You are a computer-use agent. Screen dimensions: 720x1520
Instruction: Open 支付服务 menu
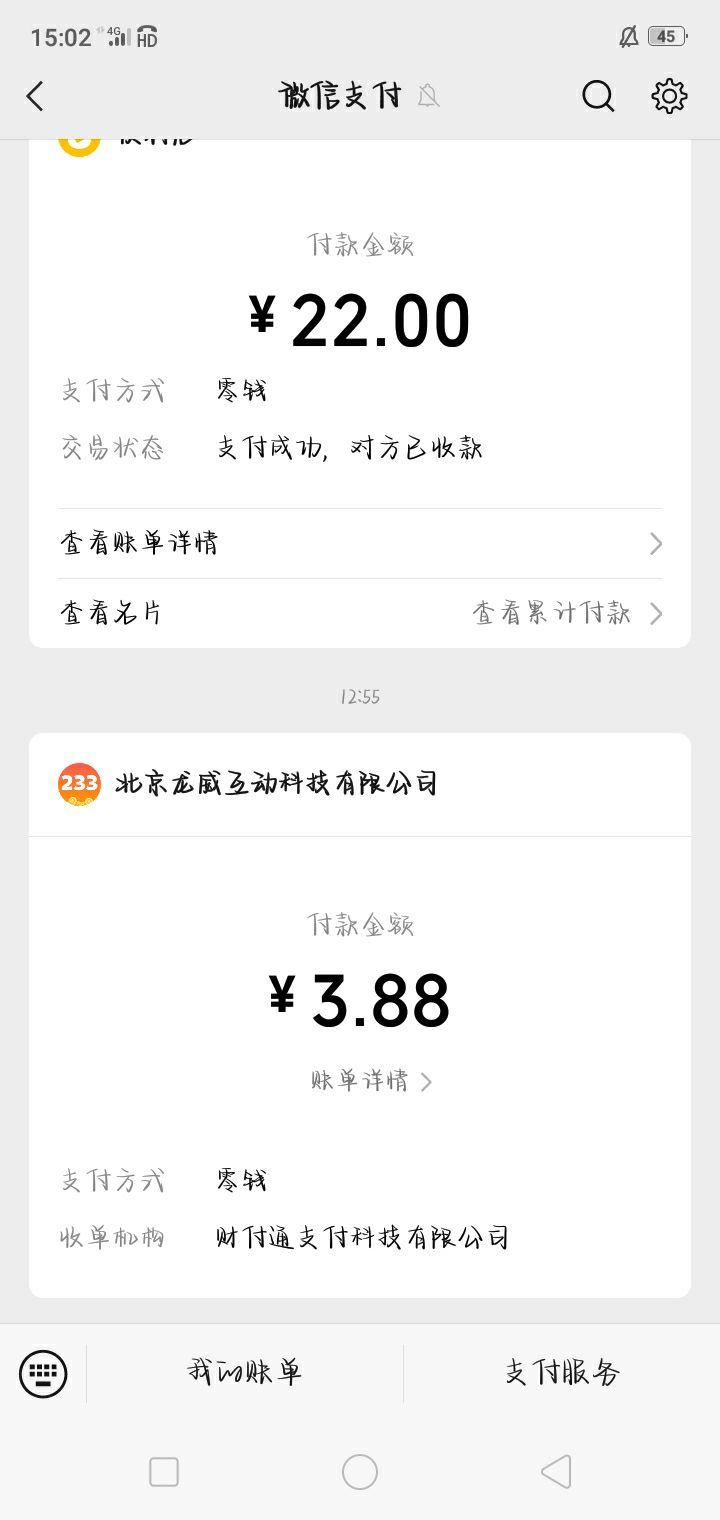[561, 1373]
